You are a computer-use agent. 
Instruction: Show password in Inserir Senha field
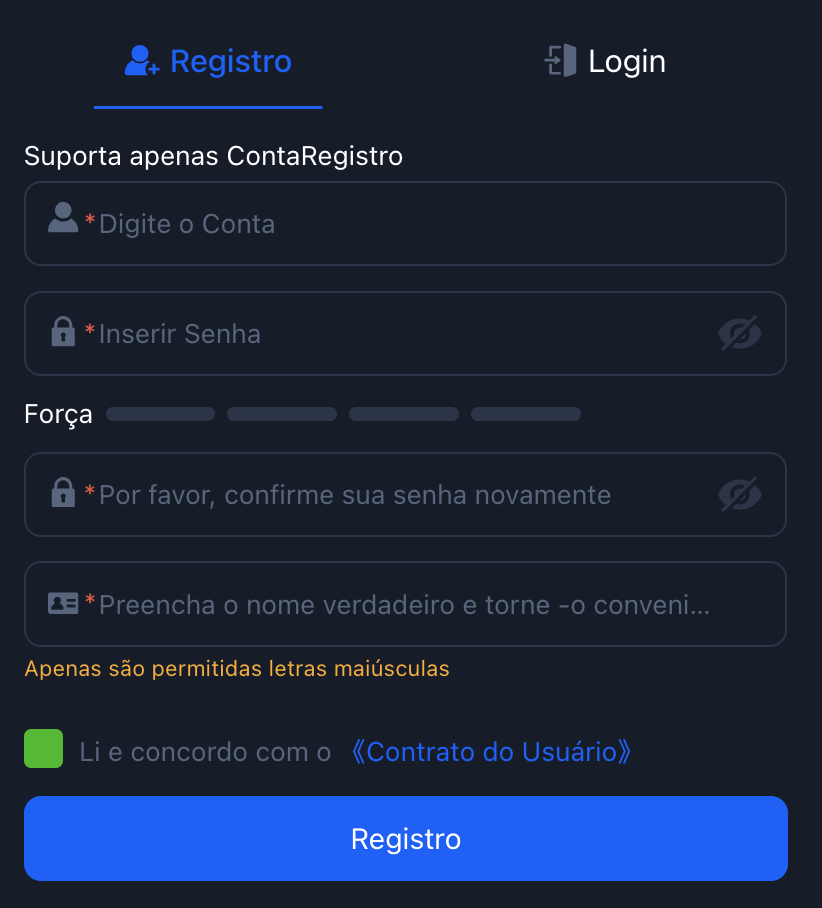740,334
